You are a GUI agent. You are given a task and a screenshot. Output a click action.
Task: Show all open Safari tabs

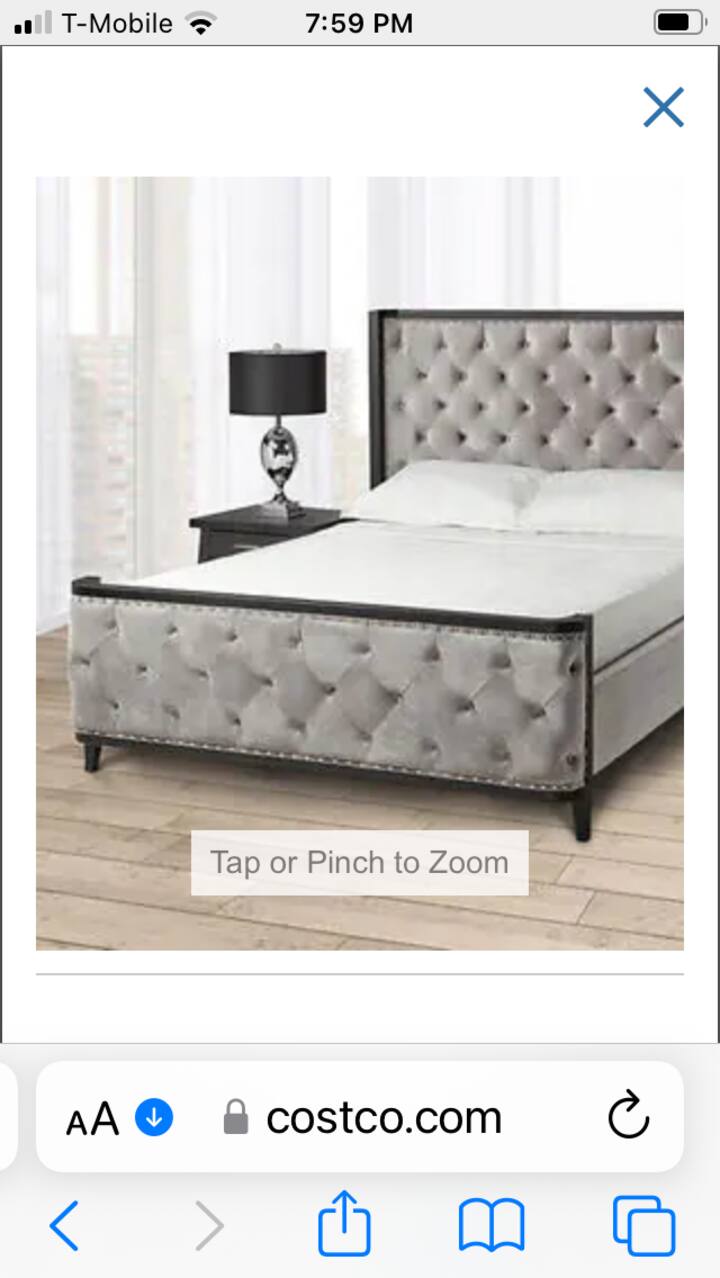pyautogui.click(x=643, y=1225)
